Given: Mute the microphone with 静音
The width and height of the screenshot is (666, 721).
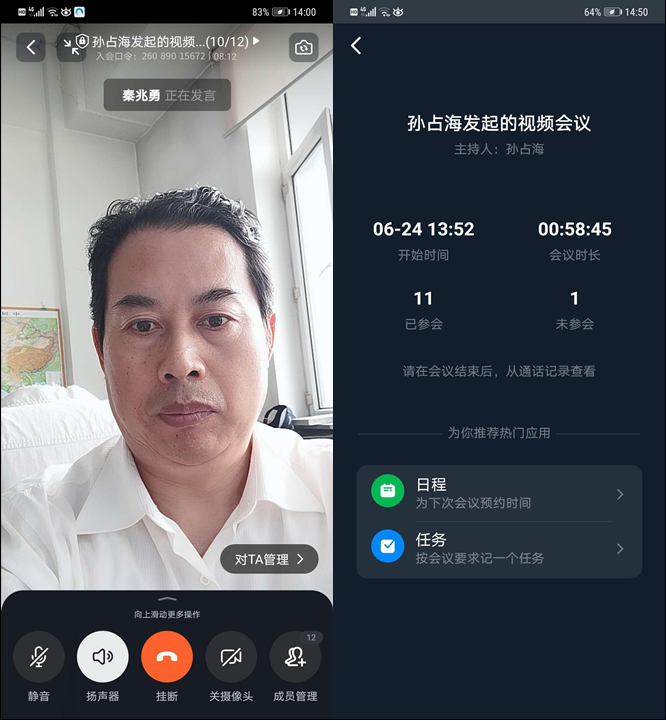Looking at the screenshot, I should 39,657.
